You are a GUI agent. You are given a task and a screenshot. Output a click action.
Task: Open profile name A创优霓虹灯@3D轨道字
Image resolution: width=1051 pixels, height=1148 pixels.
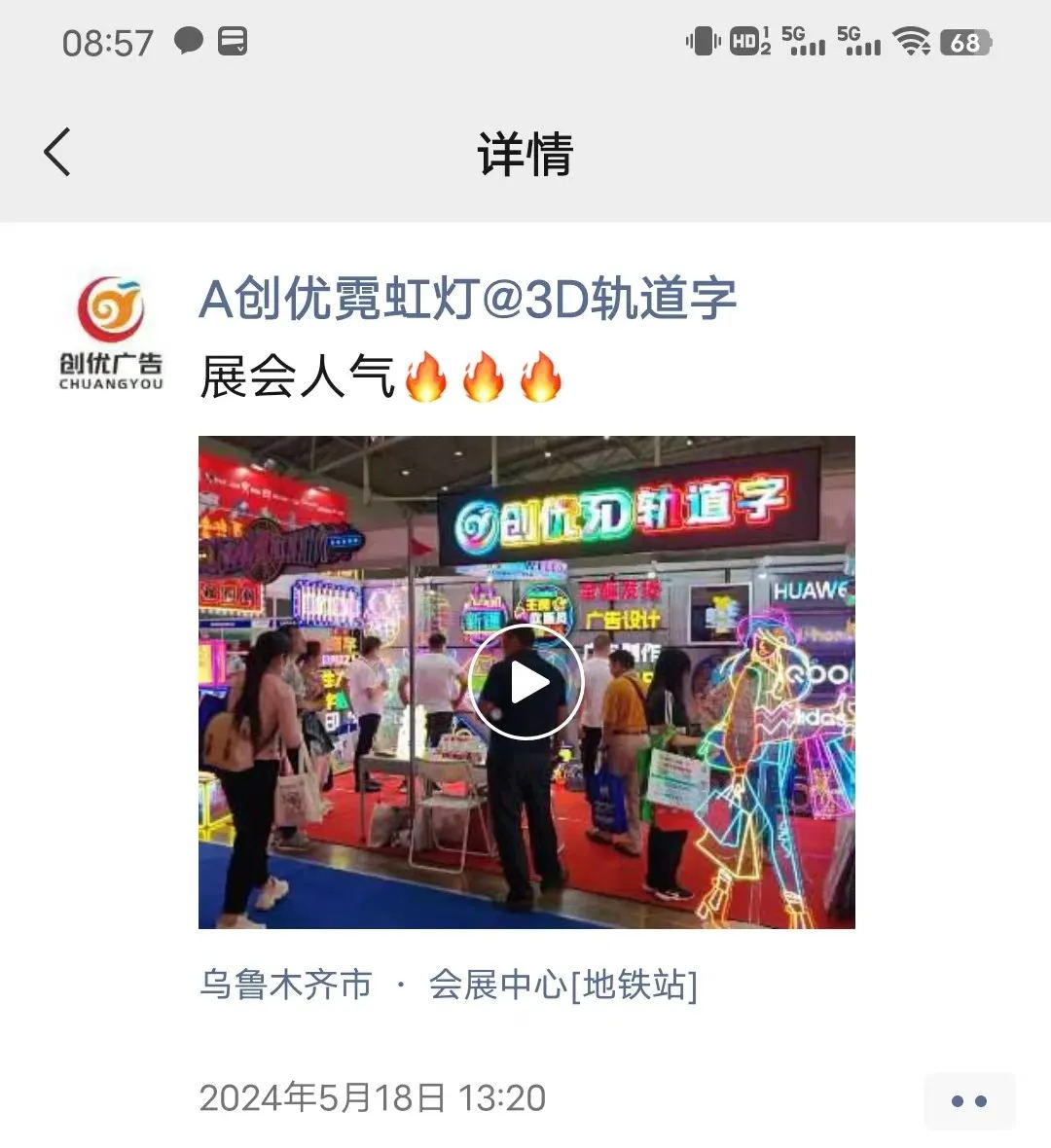(x=467, y=299)
